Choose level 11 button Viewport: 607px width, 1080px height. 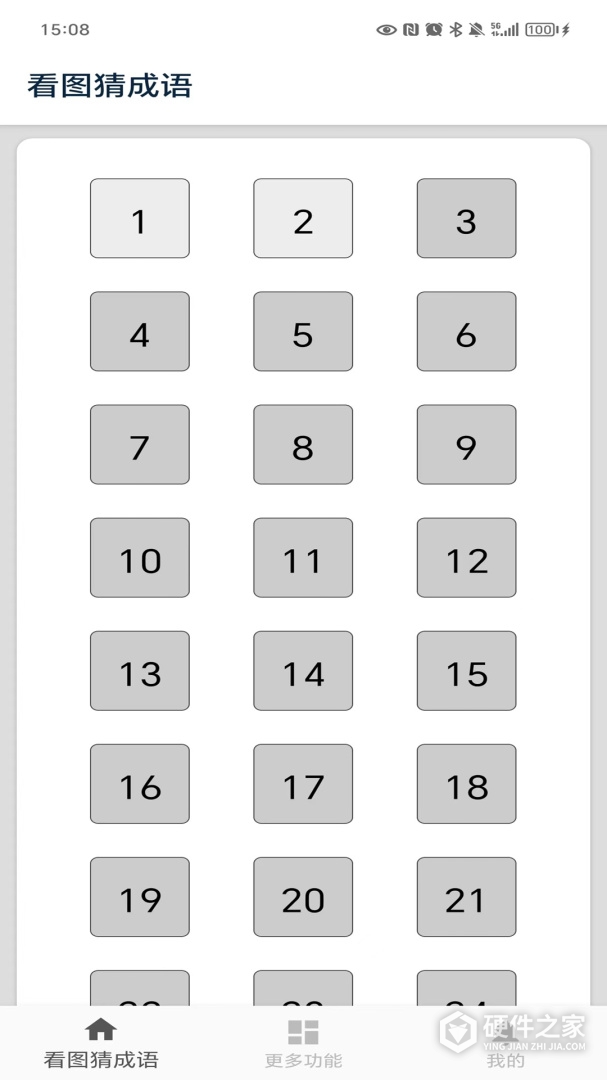pos(303,557)
